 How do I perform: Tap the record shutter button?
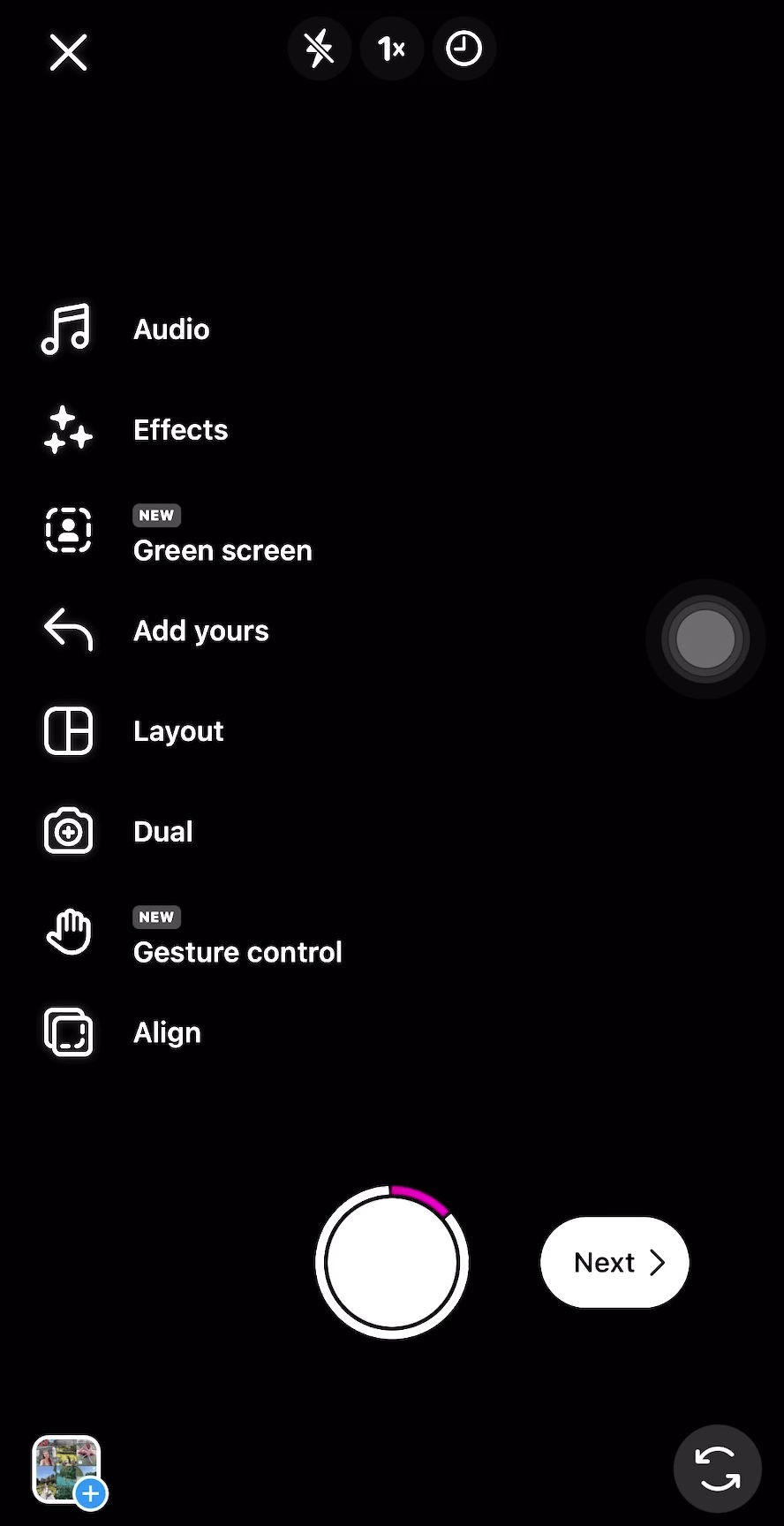click(392, 1262)
